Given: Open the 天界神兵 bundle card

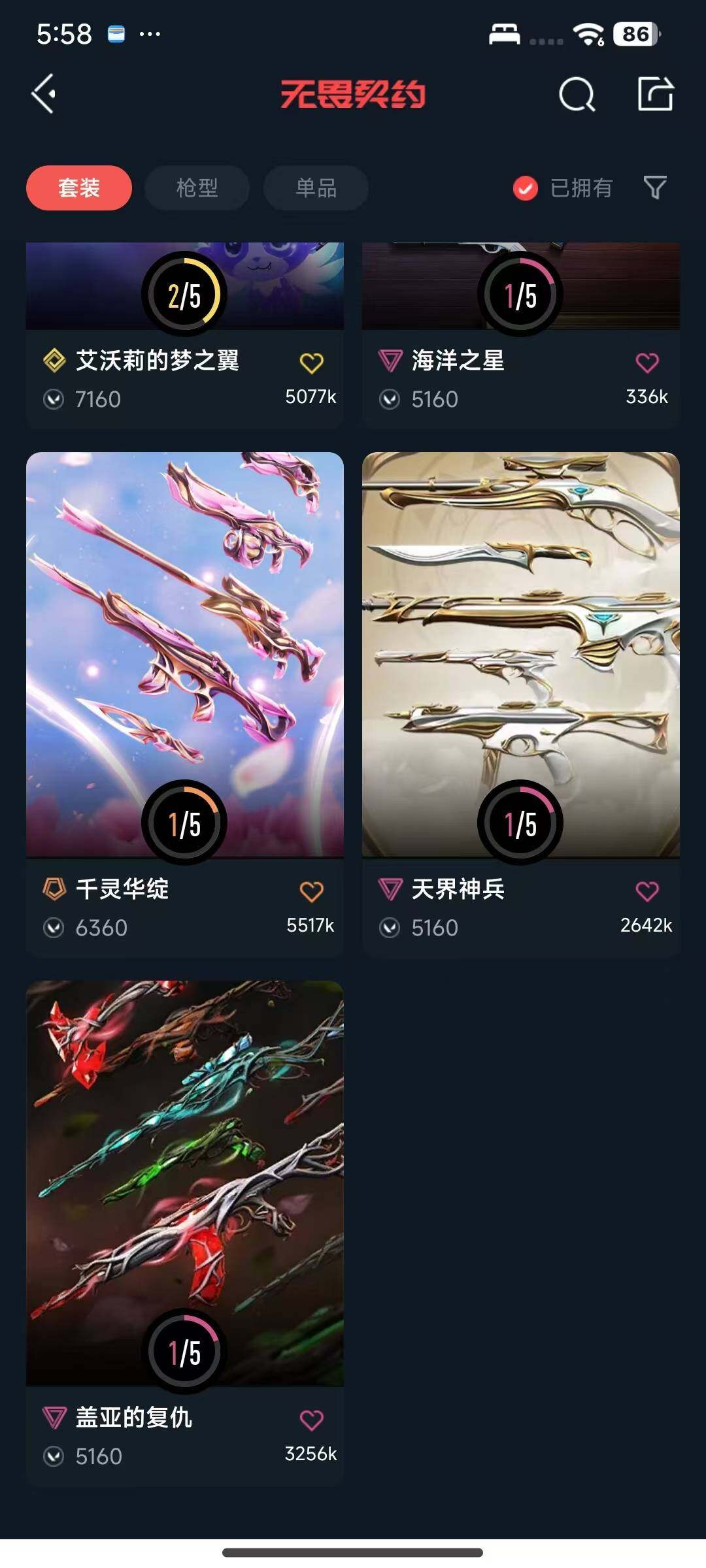Looking at the screenshot, I should tap(520, 653).
